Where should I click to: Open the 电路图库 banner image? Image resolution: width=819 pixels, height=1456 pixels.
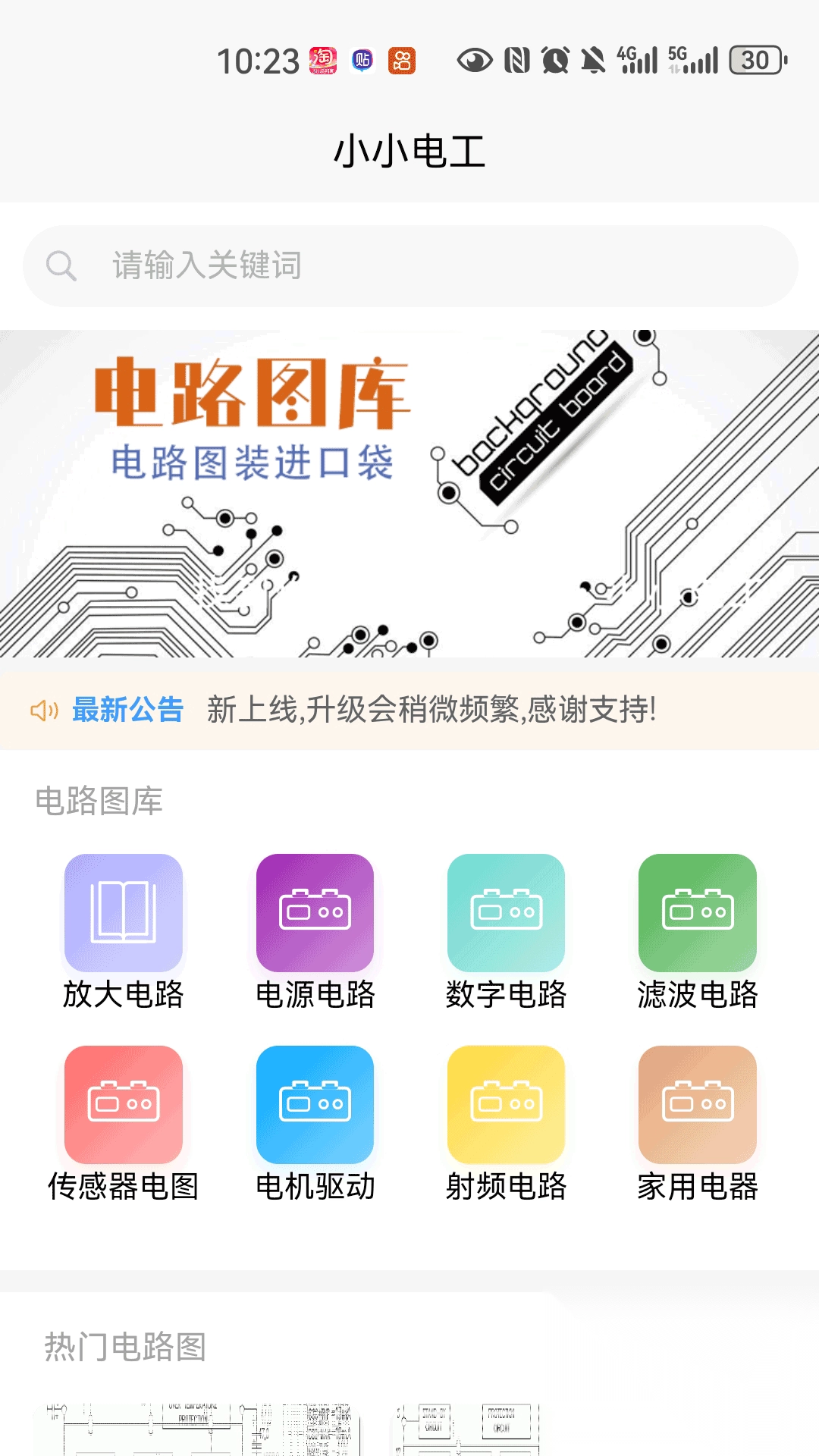click(409, 493)
